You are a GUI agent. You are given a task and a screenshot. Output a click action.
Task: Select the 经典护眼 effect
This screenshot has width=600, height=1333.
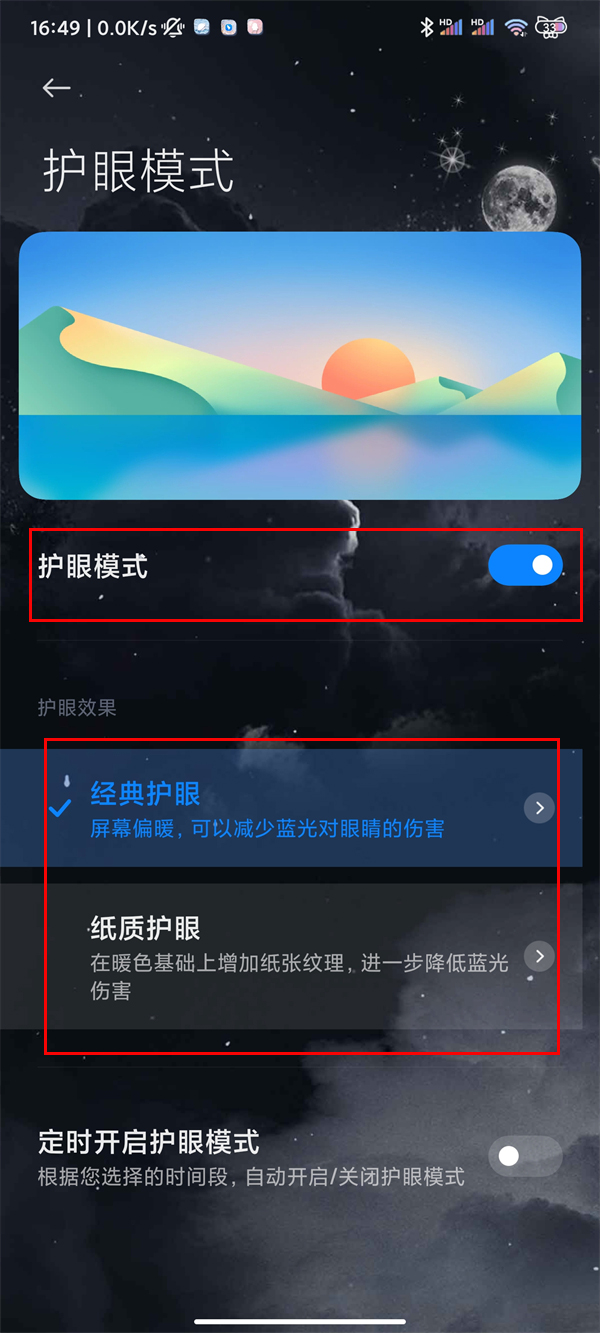(266, 810)
